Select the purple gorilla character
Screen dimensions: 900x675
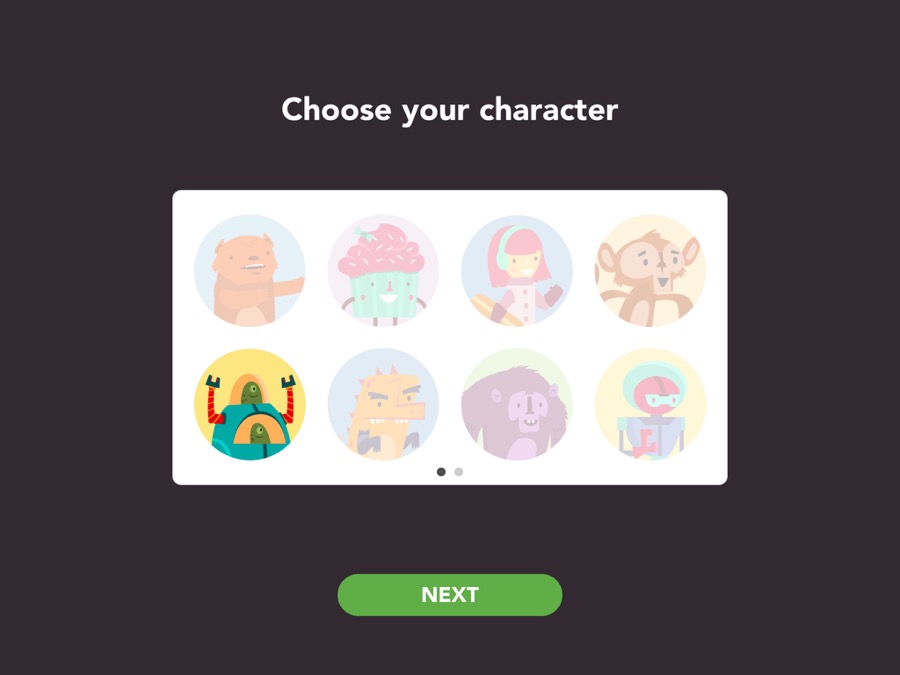[517, 404]
